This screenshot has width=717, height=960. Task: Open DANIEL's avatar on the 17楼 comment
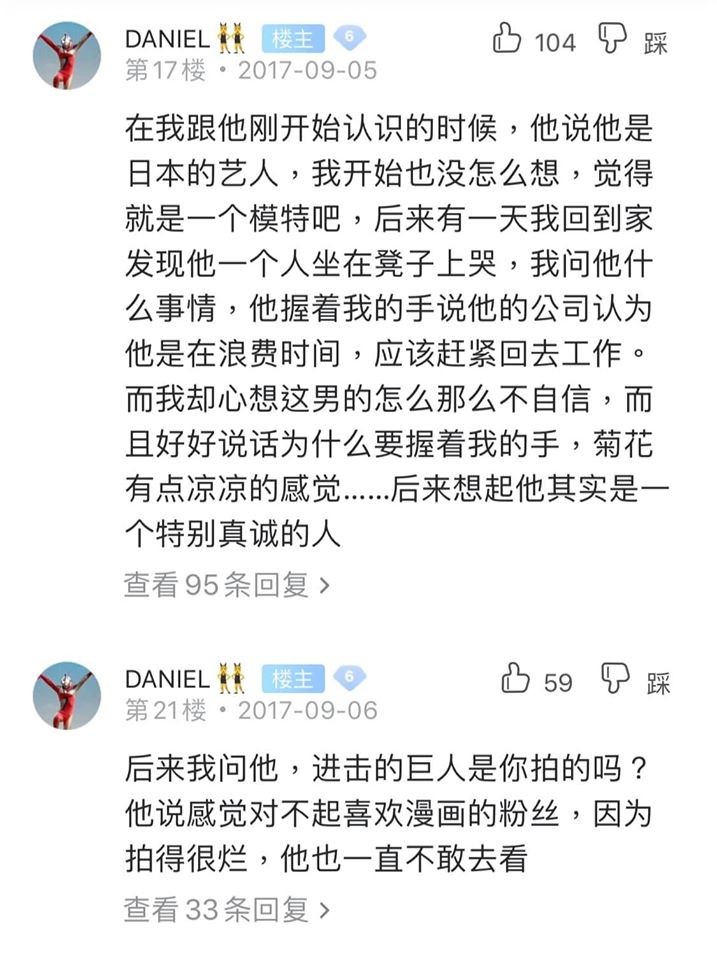[67, 54]
